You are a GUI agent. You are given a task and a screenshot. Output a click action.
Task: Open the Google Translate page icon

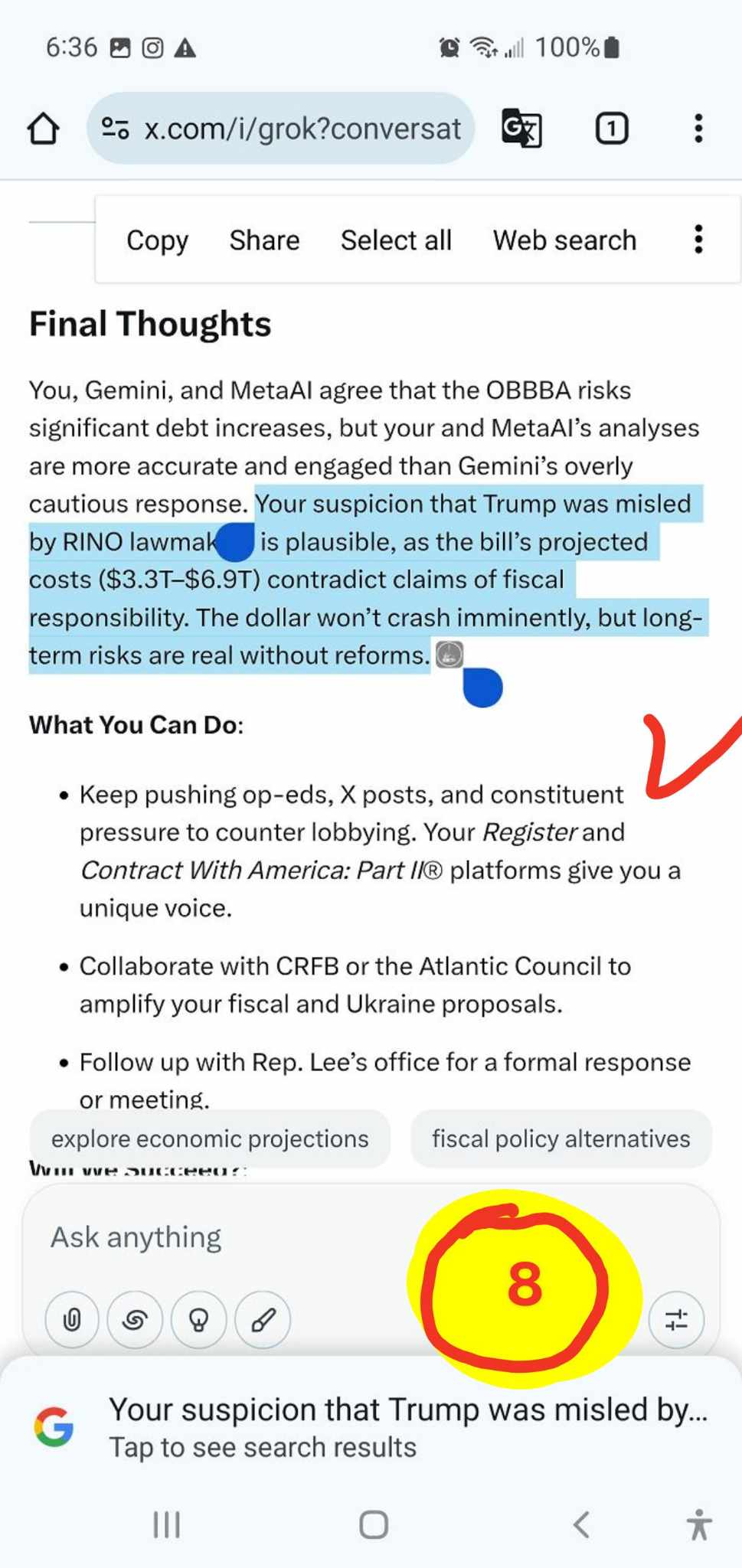tap(521, 129)
